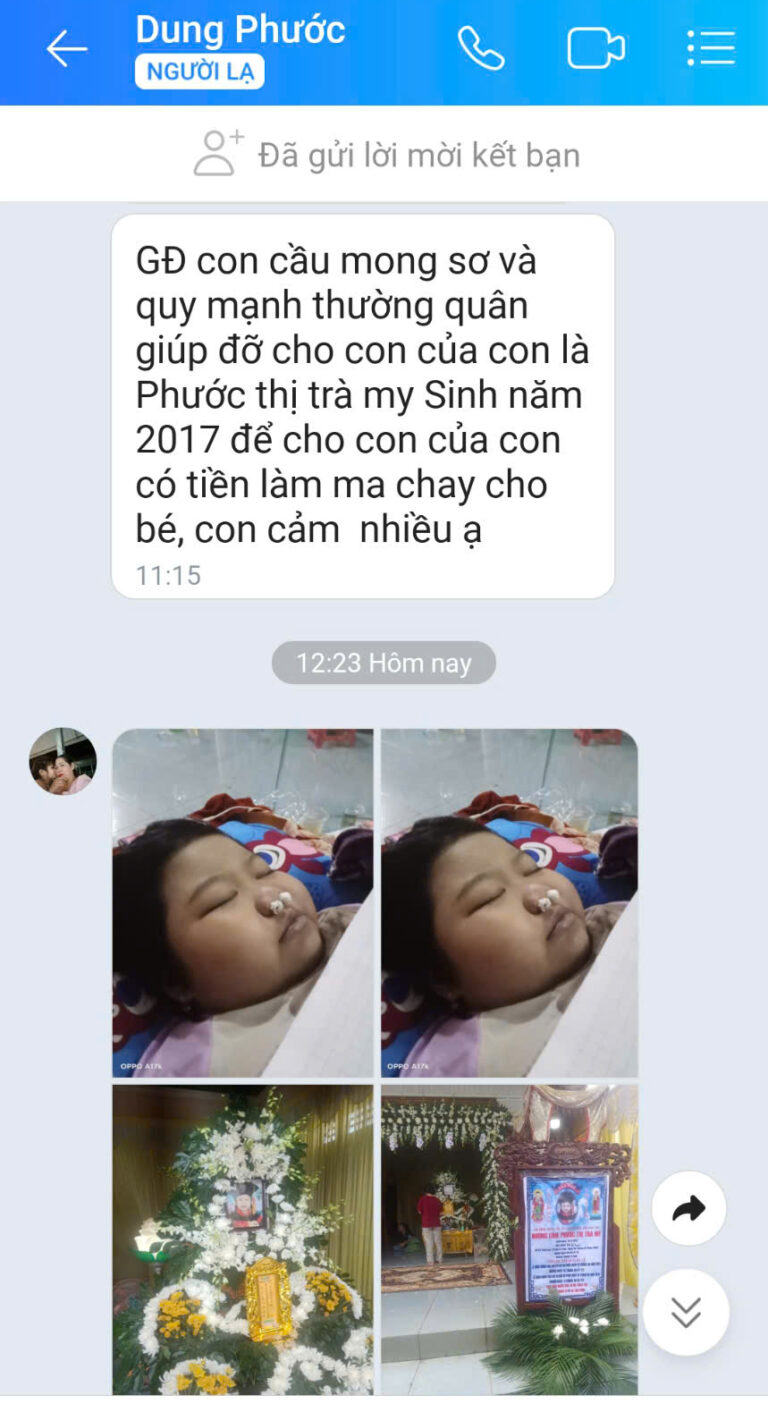Start a voice call with Dung Phước
Screen dimensions: 768x1404
(481, 48)
